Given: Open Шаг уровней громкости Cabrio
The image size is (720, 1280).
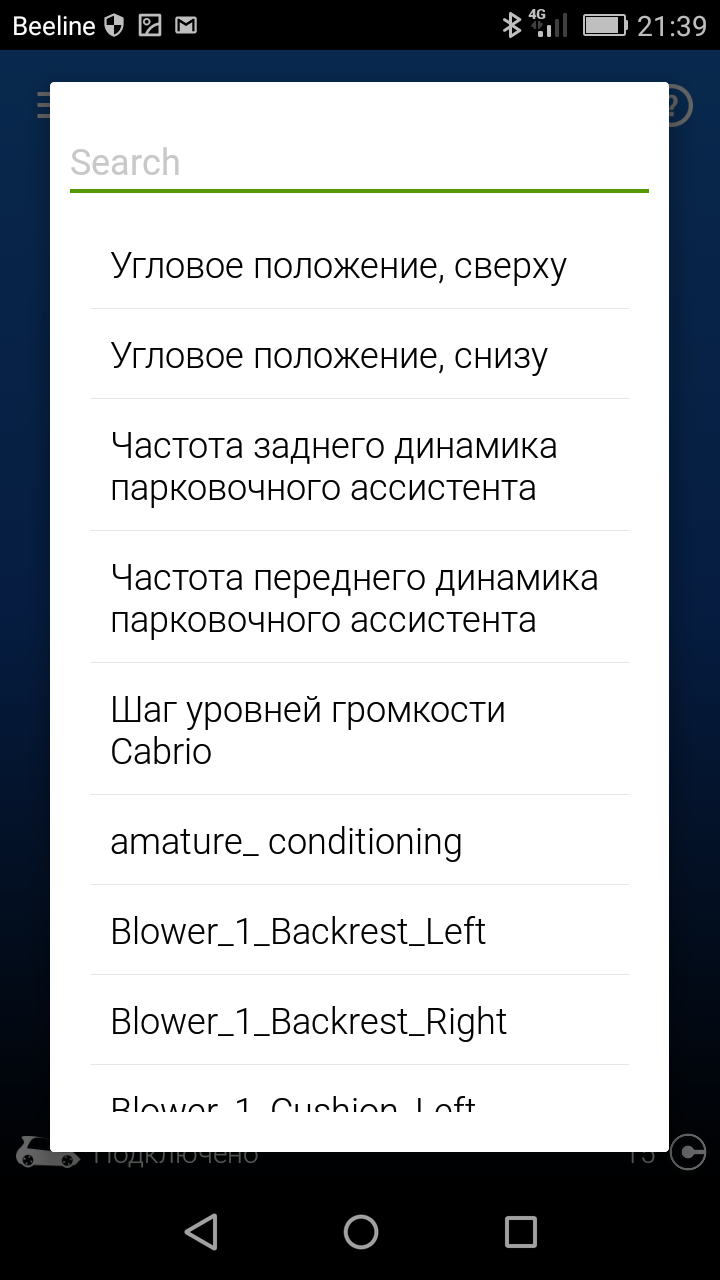Looking at the screenshot, I should (x=359, y=730).
